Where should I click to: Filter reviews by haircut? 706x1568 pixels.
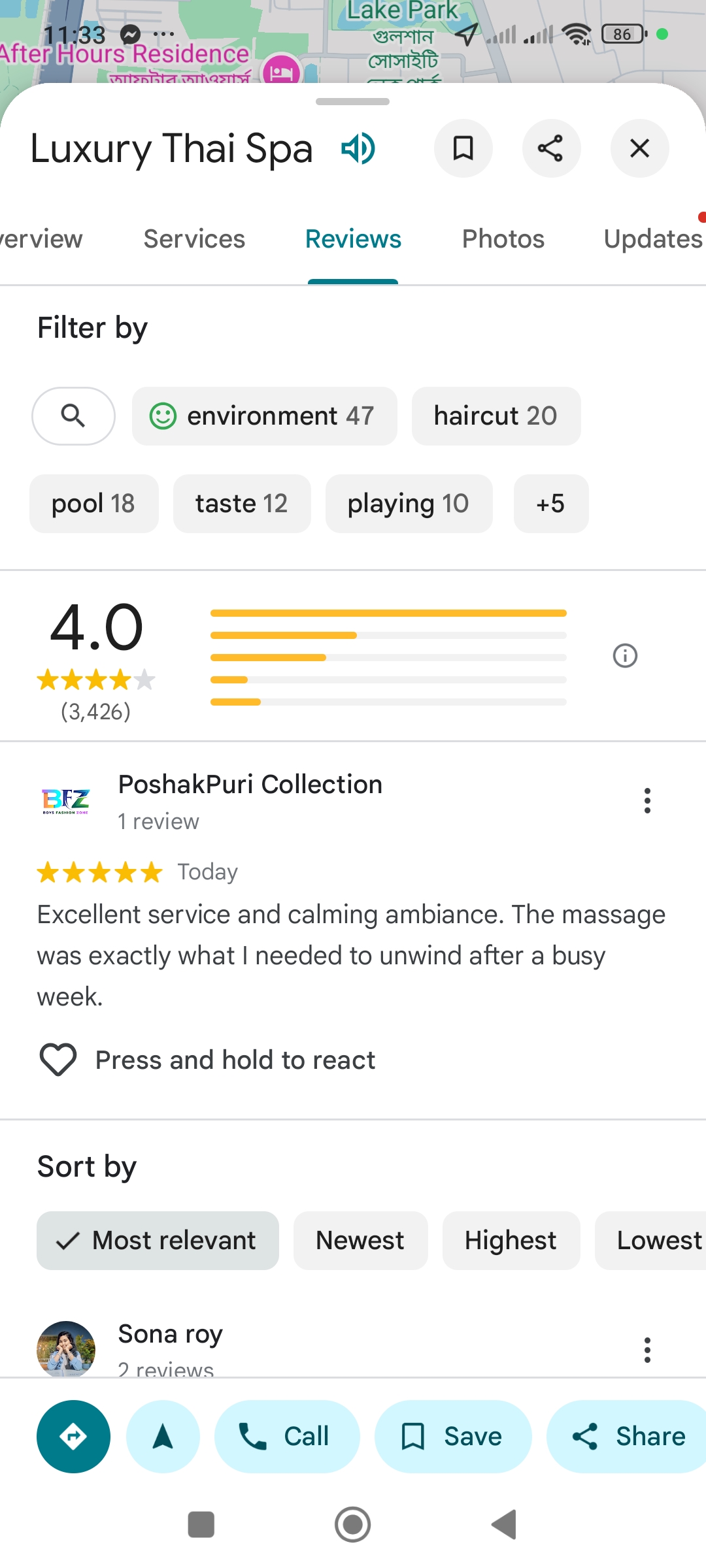496,416
